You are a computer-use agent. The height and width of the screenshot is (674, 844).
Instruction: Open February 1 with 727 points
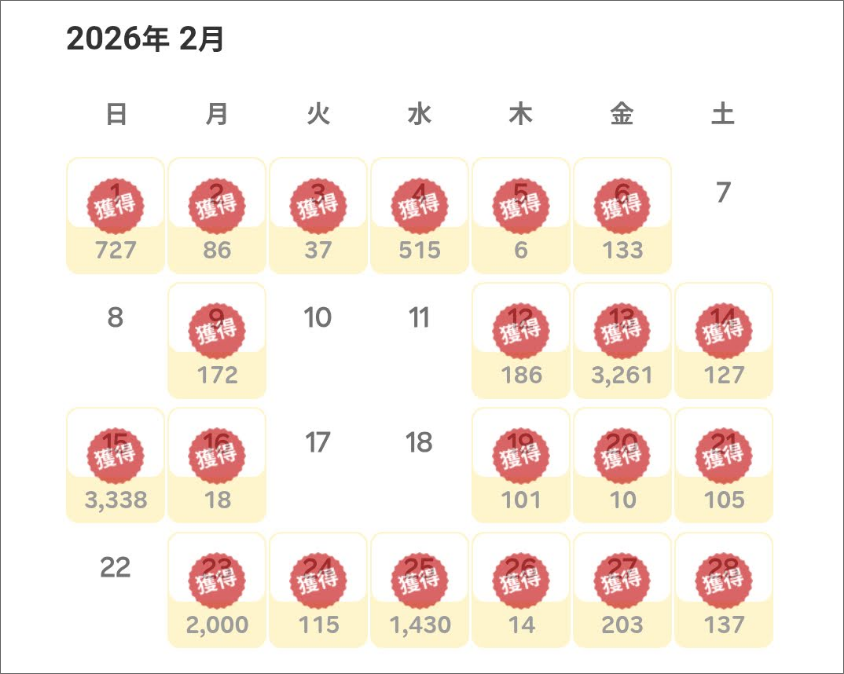[116, 215]
